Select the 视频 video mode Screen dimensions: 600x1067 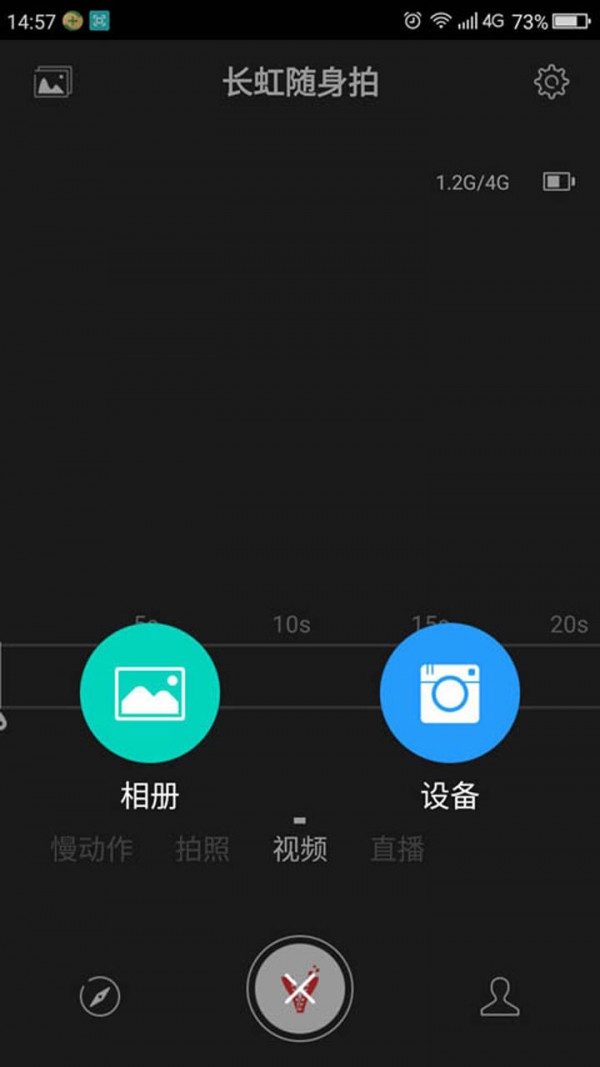(300, 850)
